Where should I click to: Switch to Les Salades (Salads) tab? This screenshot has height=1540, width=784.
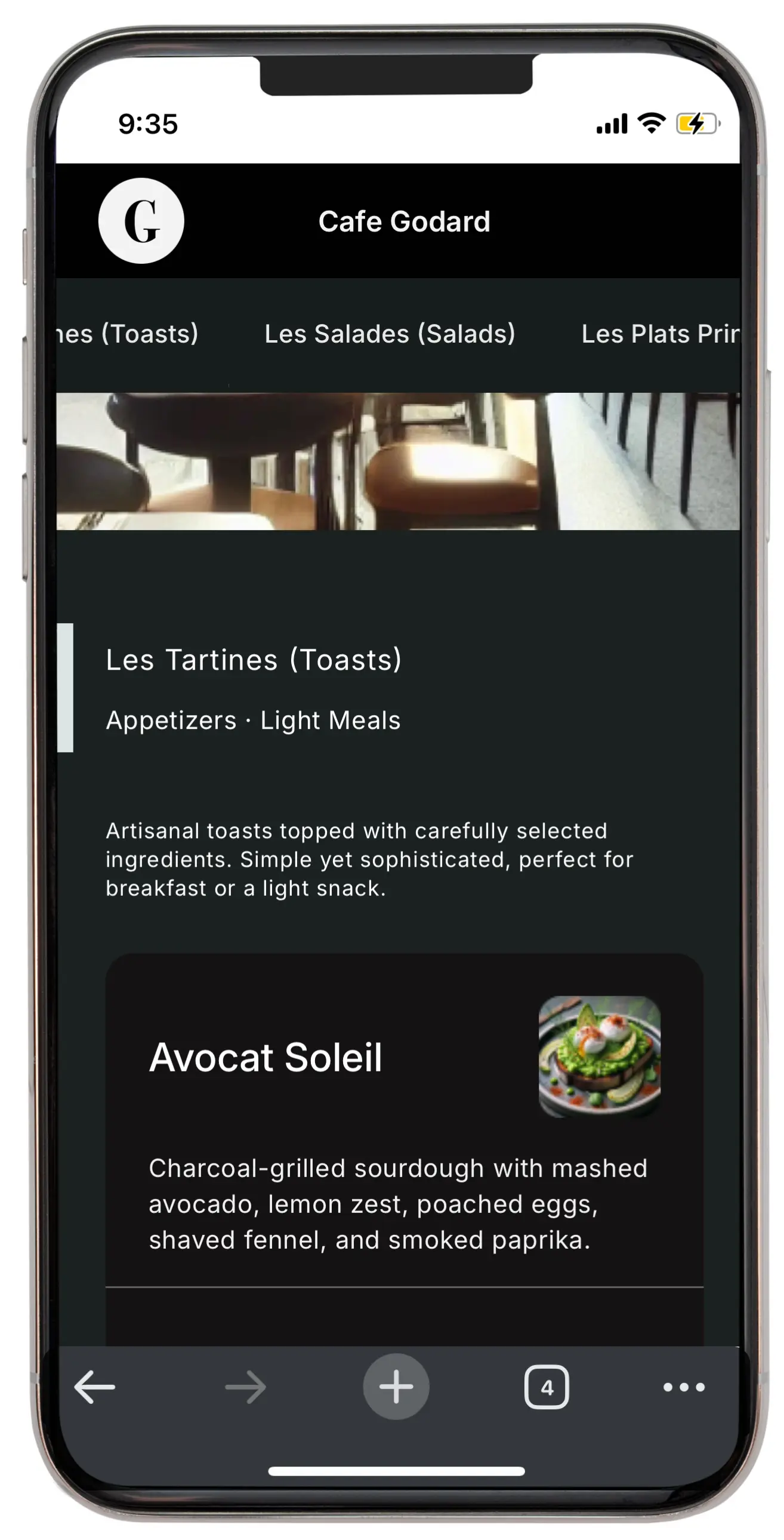point(390,334)
